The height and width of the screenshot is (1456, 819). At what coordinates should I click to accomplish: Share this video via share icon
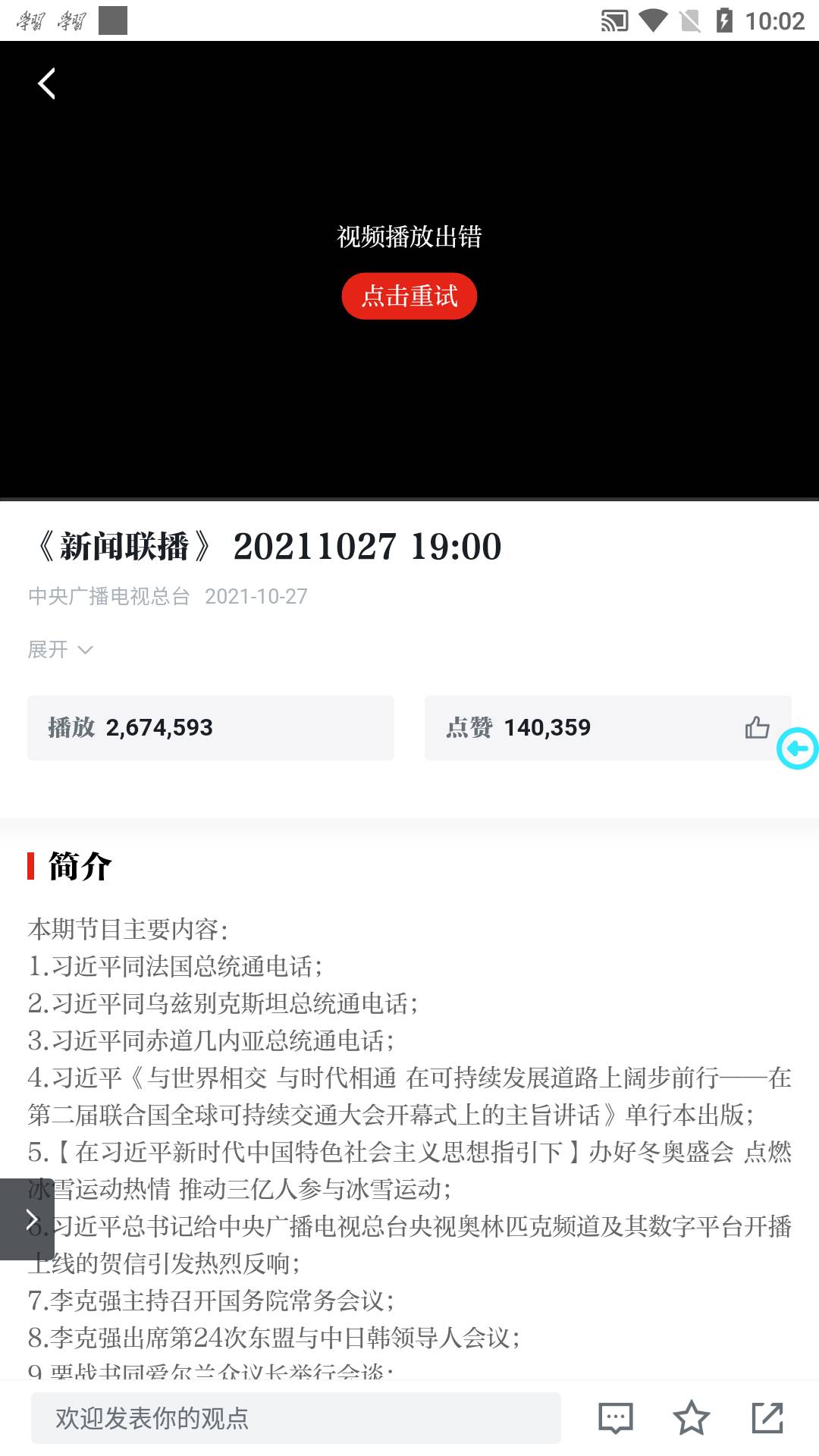coord(767,1418)
